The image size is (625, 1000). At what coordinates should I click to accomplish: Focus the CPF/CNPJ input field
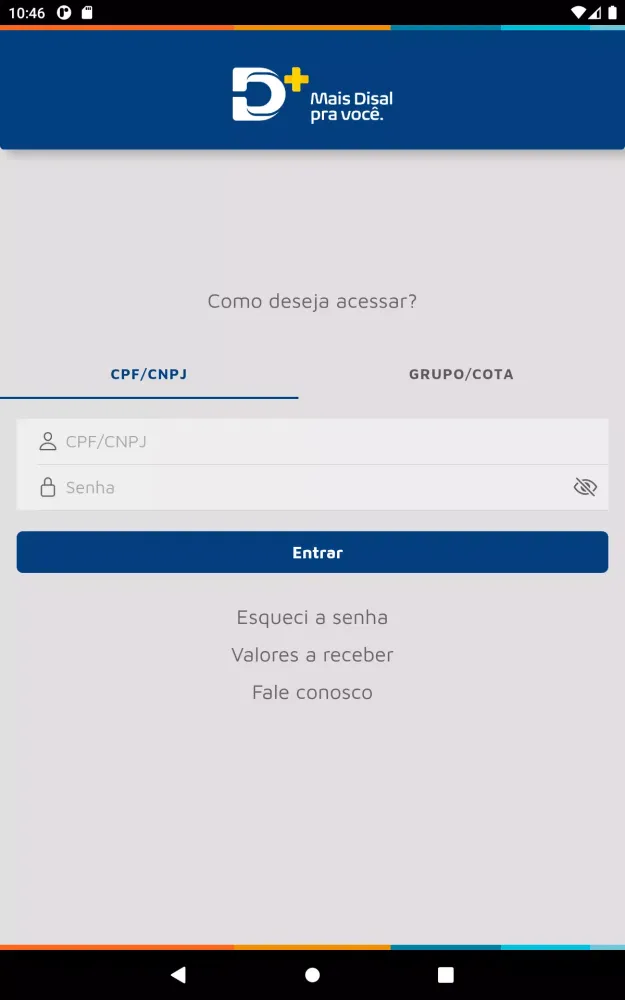pos(320,441)
